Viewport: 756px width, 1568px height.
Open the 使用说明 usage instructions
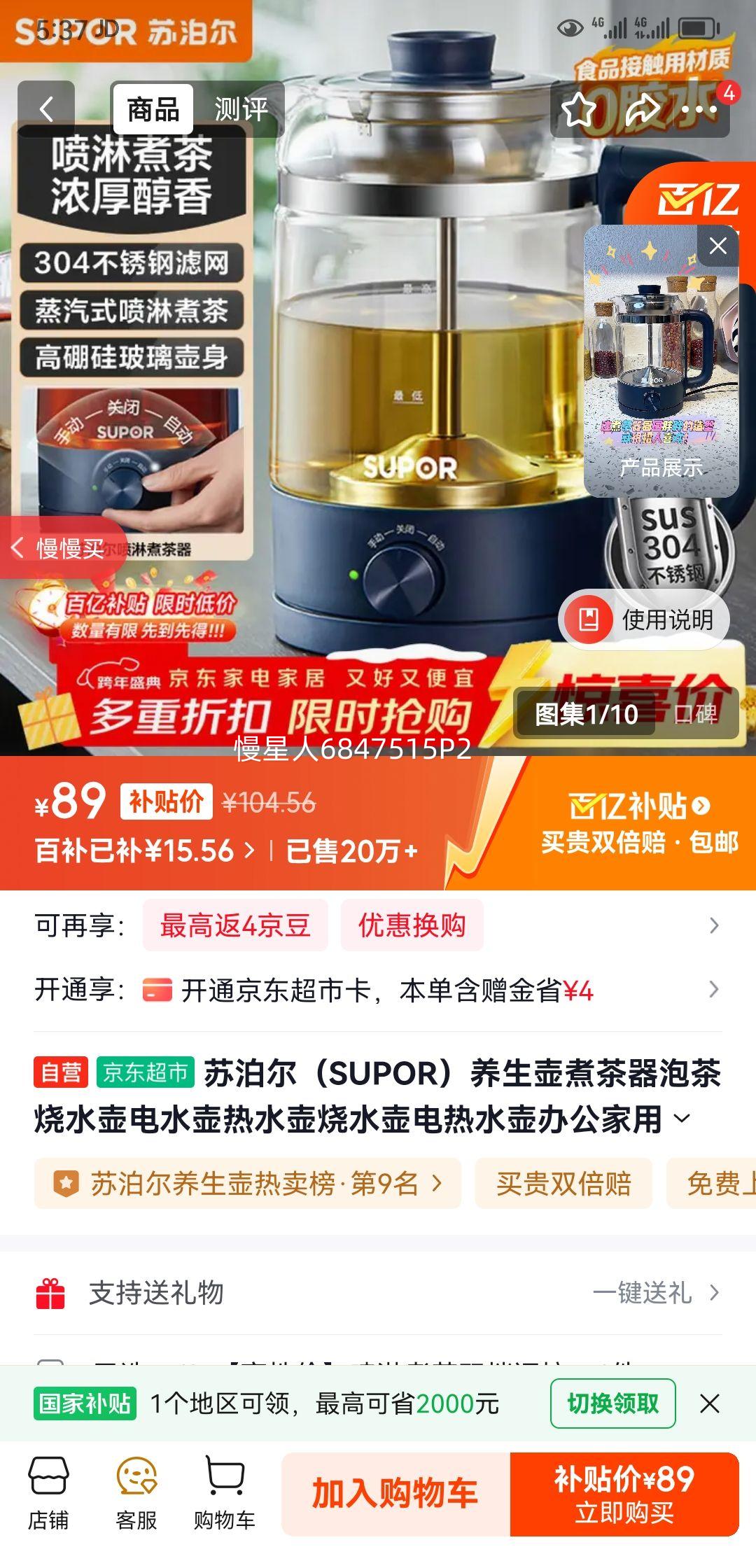click(644, 619)
